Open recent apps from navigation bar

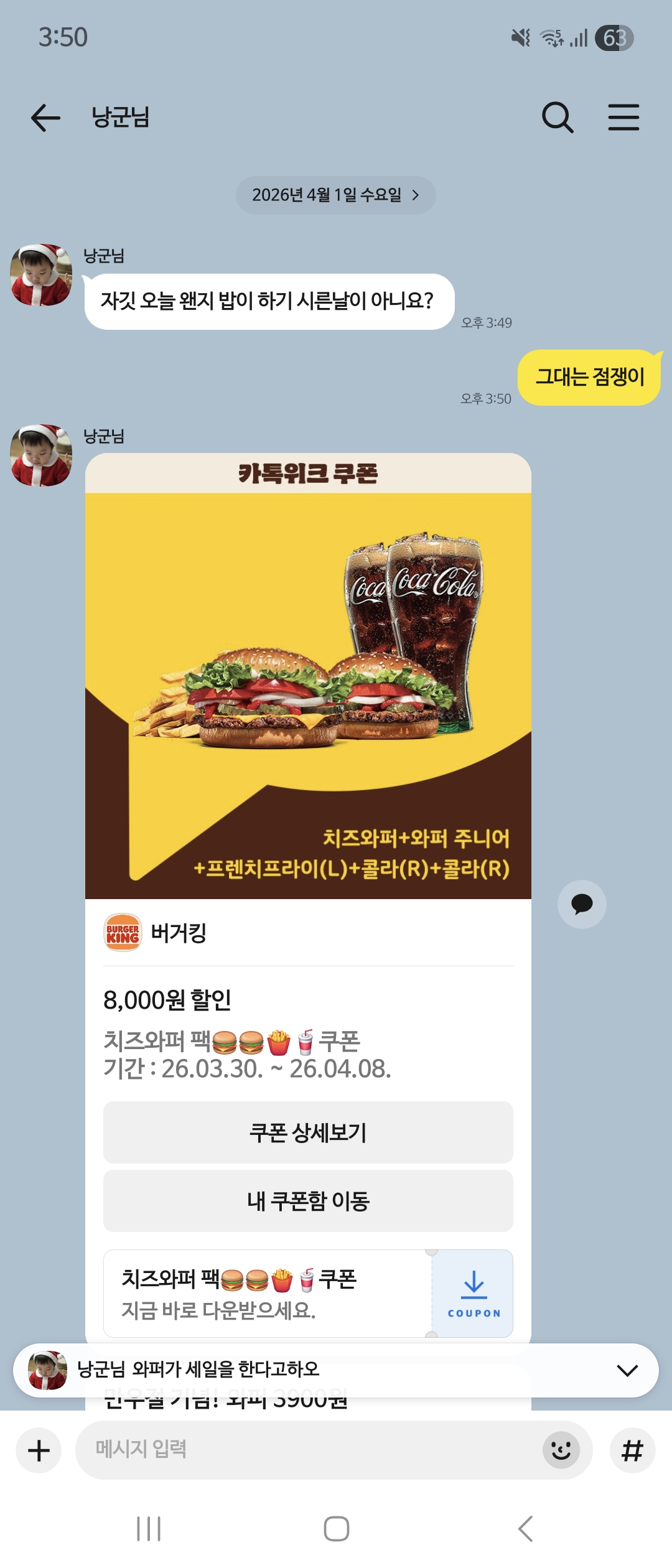(149, 1528)
